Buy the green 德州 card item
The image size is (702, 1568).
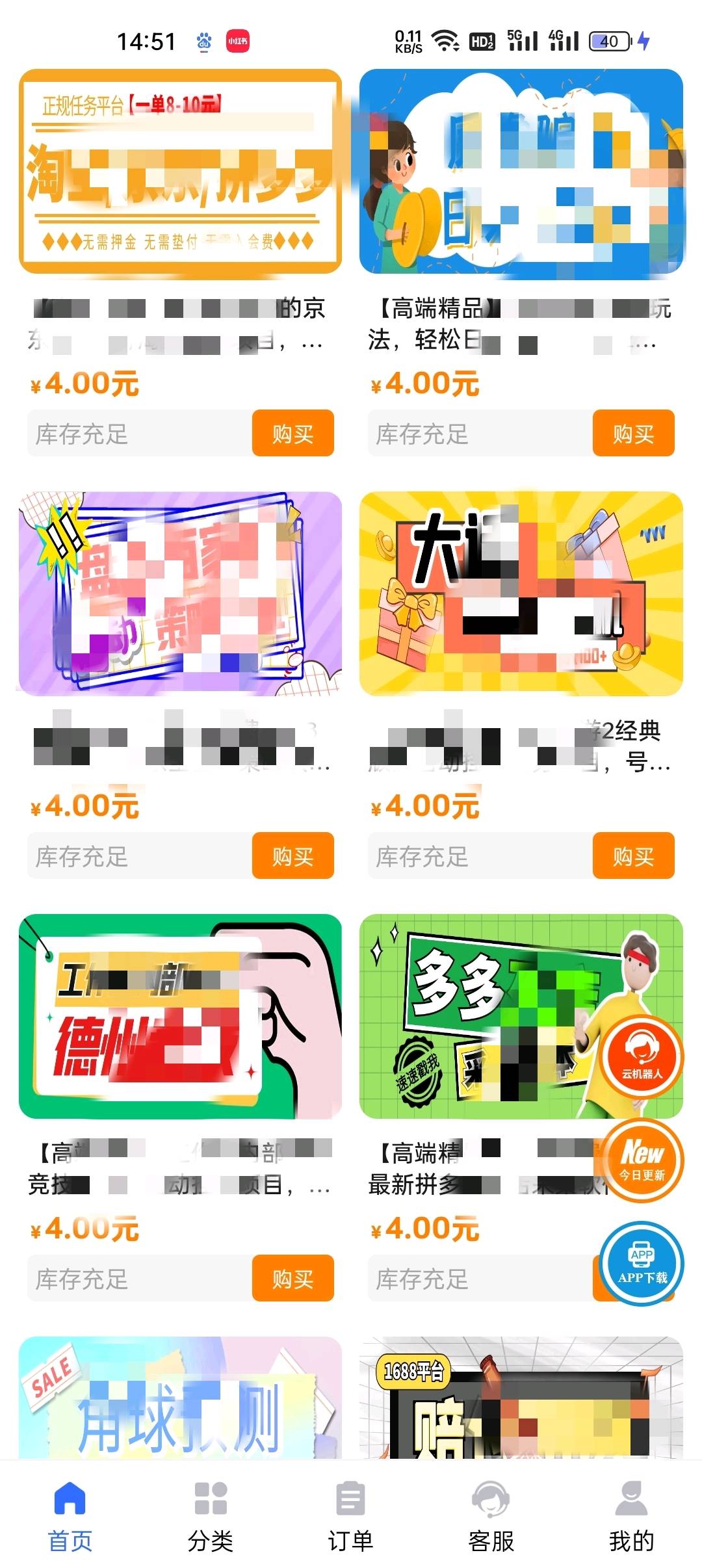point(292,1278)
